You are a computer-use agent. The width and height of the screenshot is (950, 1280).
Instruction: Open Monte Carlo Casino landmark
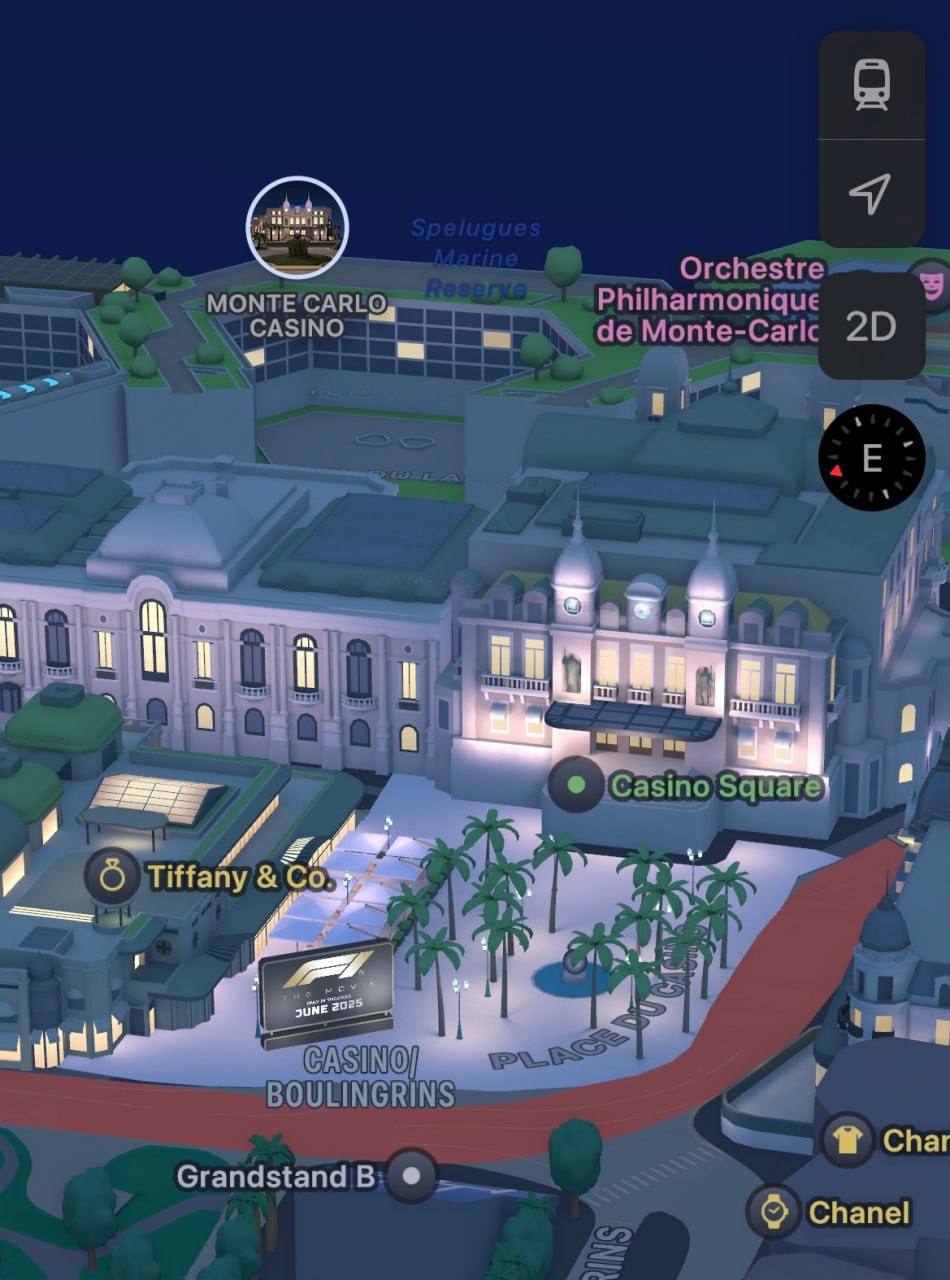[x=297, y=227]
